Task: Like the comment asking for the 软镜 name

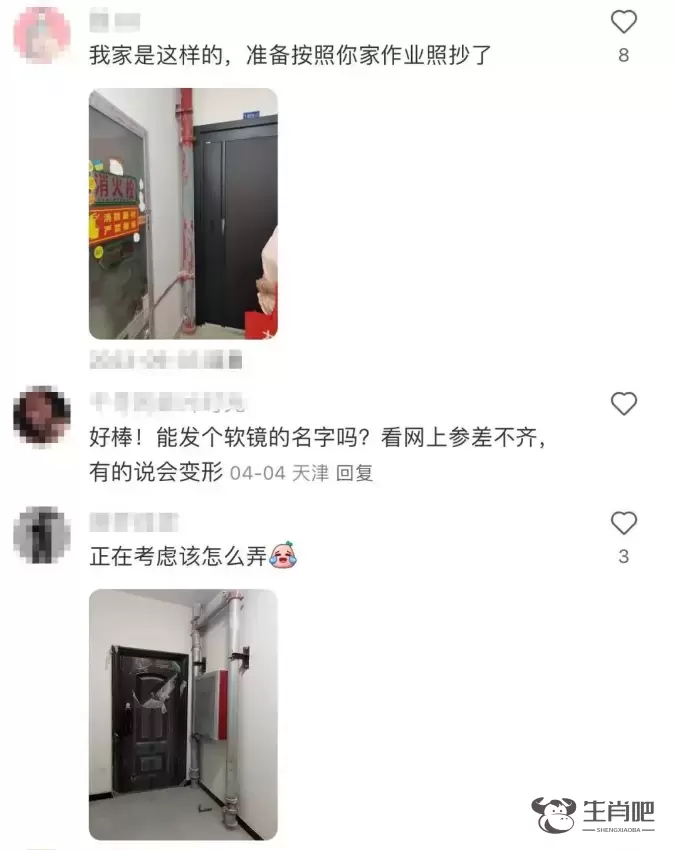Action: click(623, 404)
